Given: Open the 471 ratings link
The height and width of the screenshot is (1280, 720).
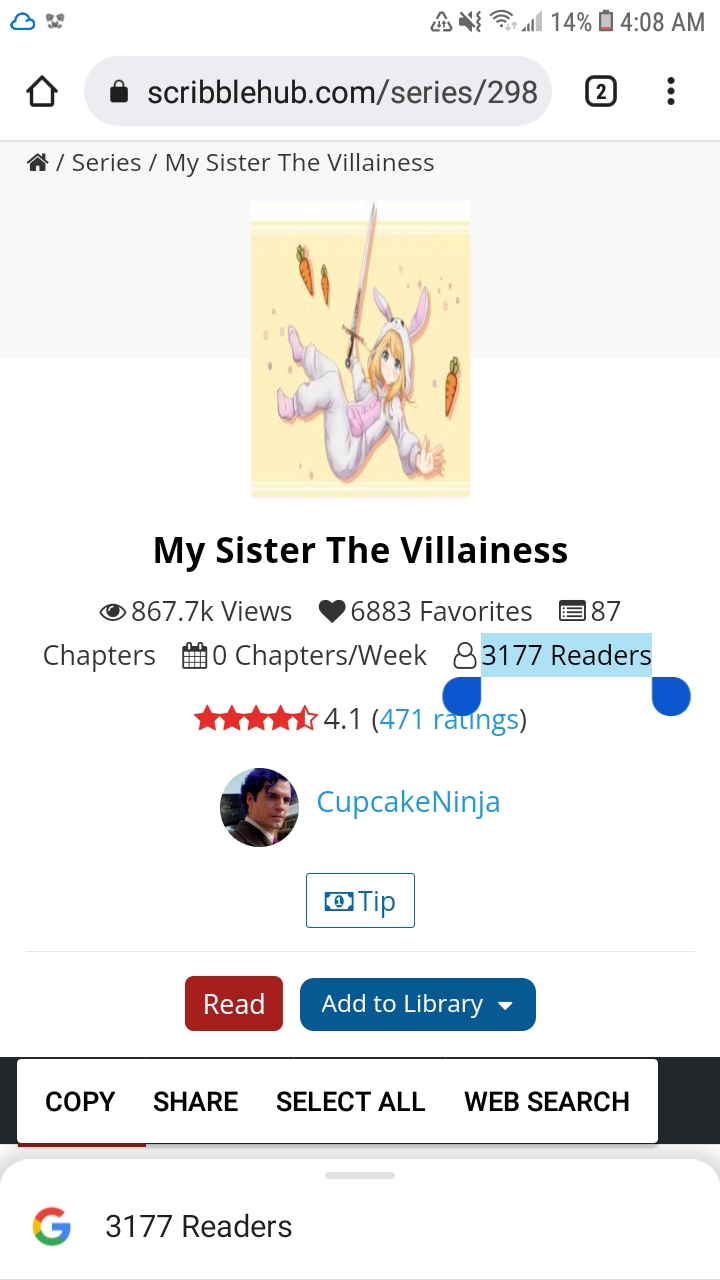Looking at the screenshot, I should point(448,719).
